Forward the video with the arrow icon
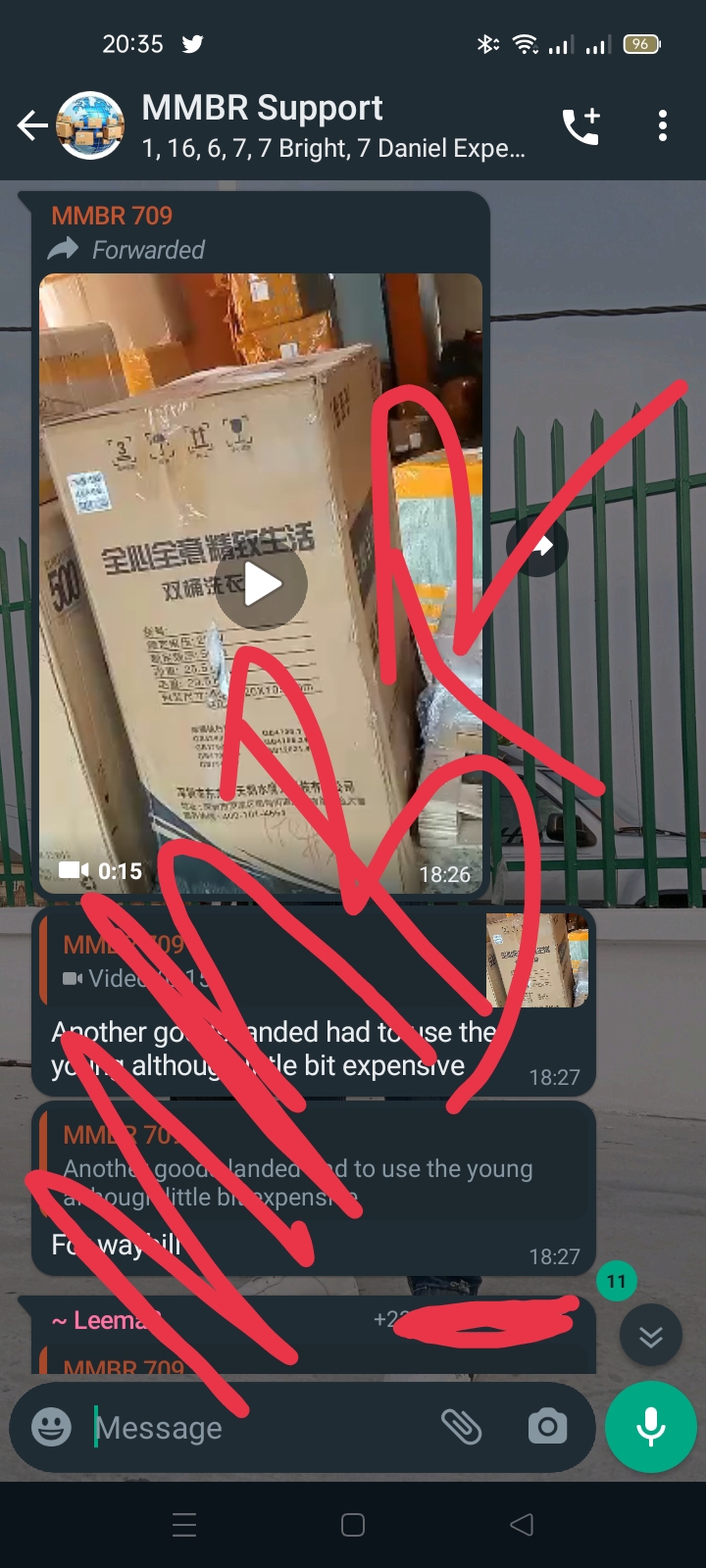706x1568 pixels. coord(537,546)
